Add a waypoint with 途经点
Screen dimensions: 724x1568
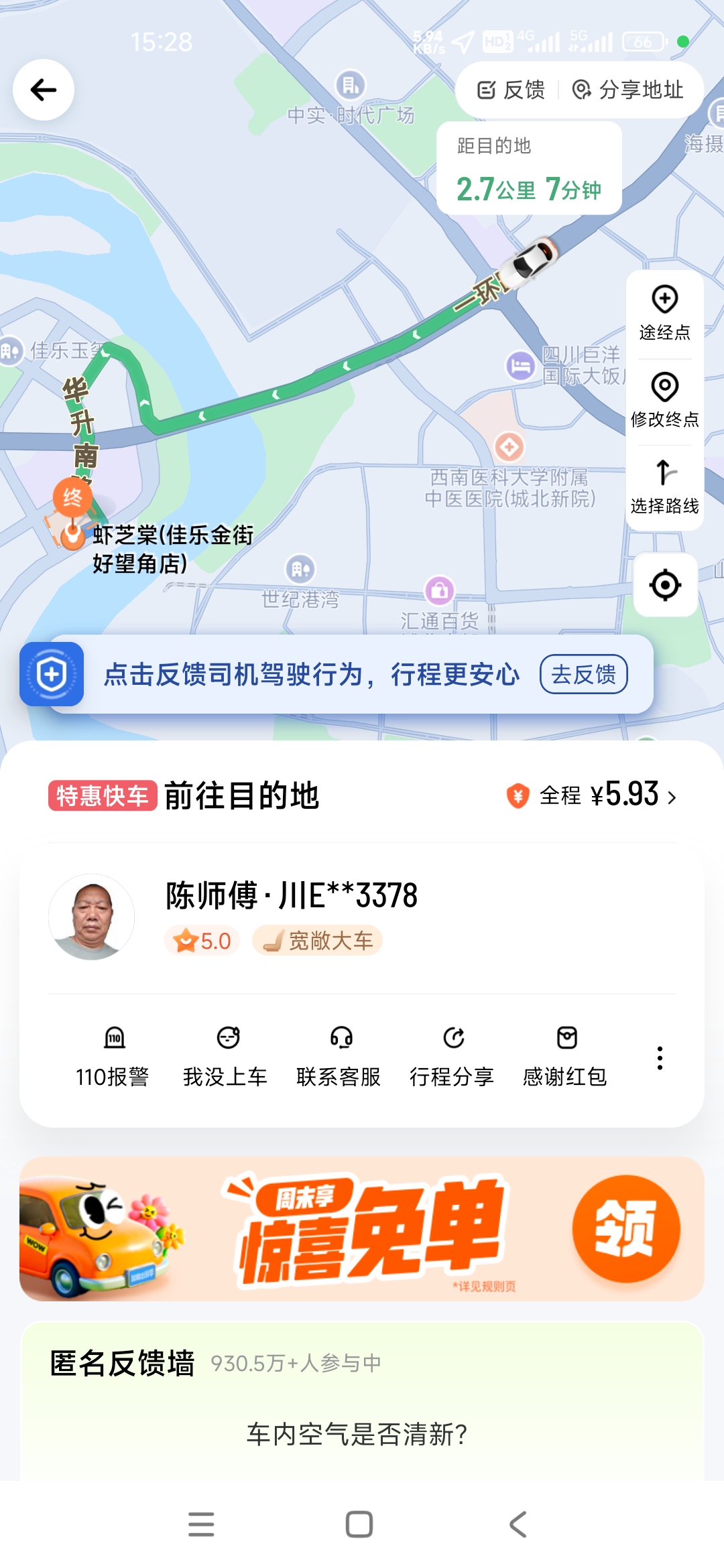click(x=664, y=314)
